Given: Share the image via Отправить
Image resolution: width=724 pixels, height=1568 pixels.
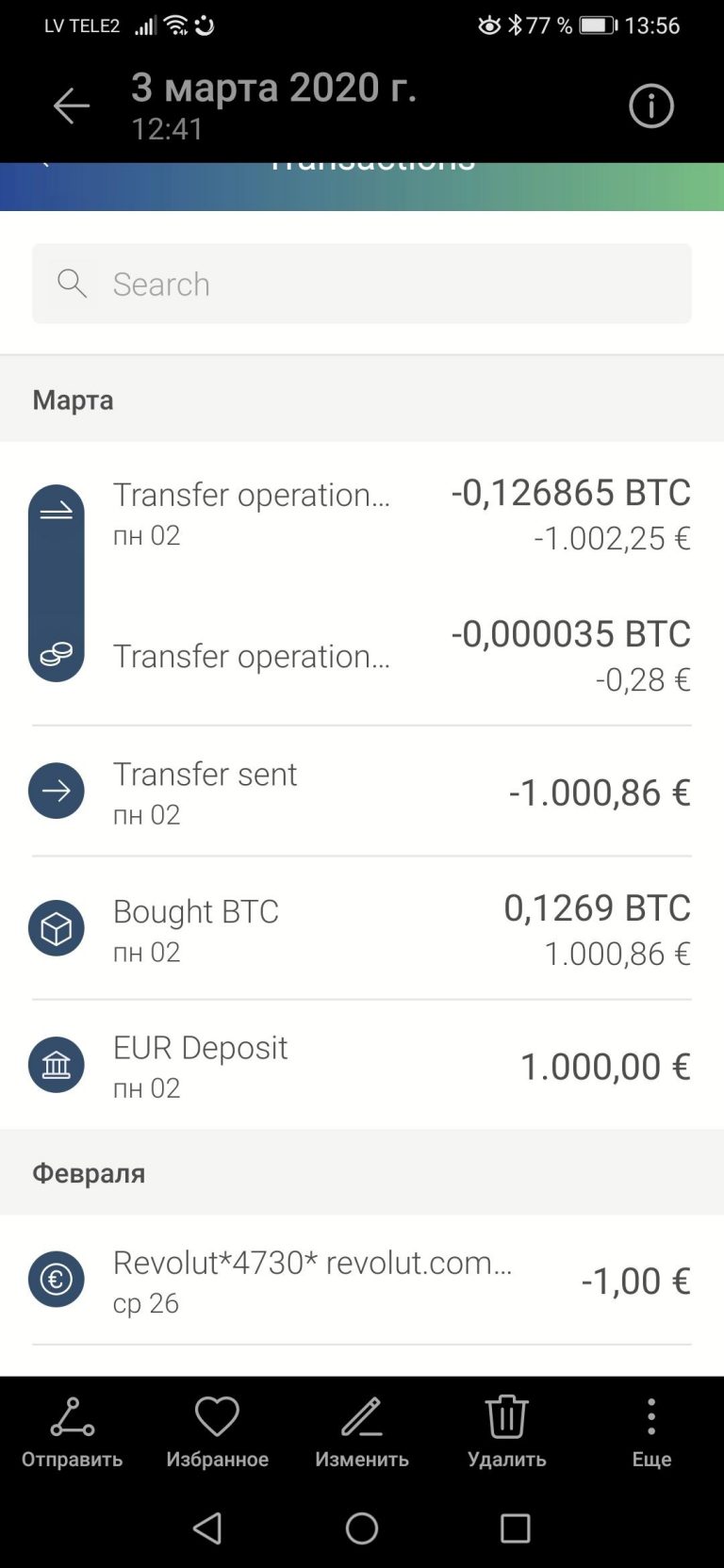Looking at the screenshot, I should click(73, 1432).
